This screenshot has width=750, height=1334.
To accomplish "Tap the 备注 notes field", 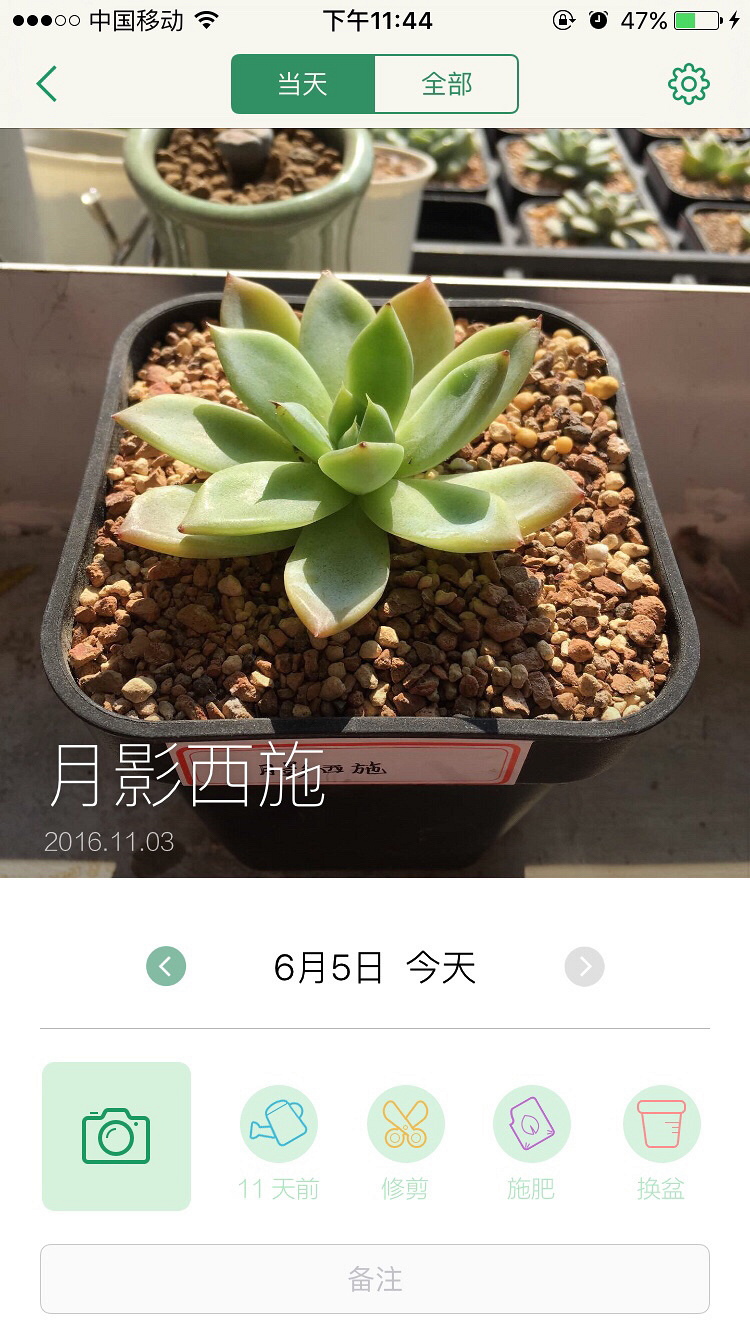I will click(x=375, y=1279).
